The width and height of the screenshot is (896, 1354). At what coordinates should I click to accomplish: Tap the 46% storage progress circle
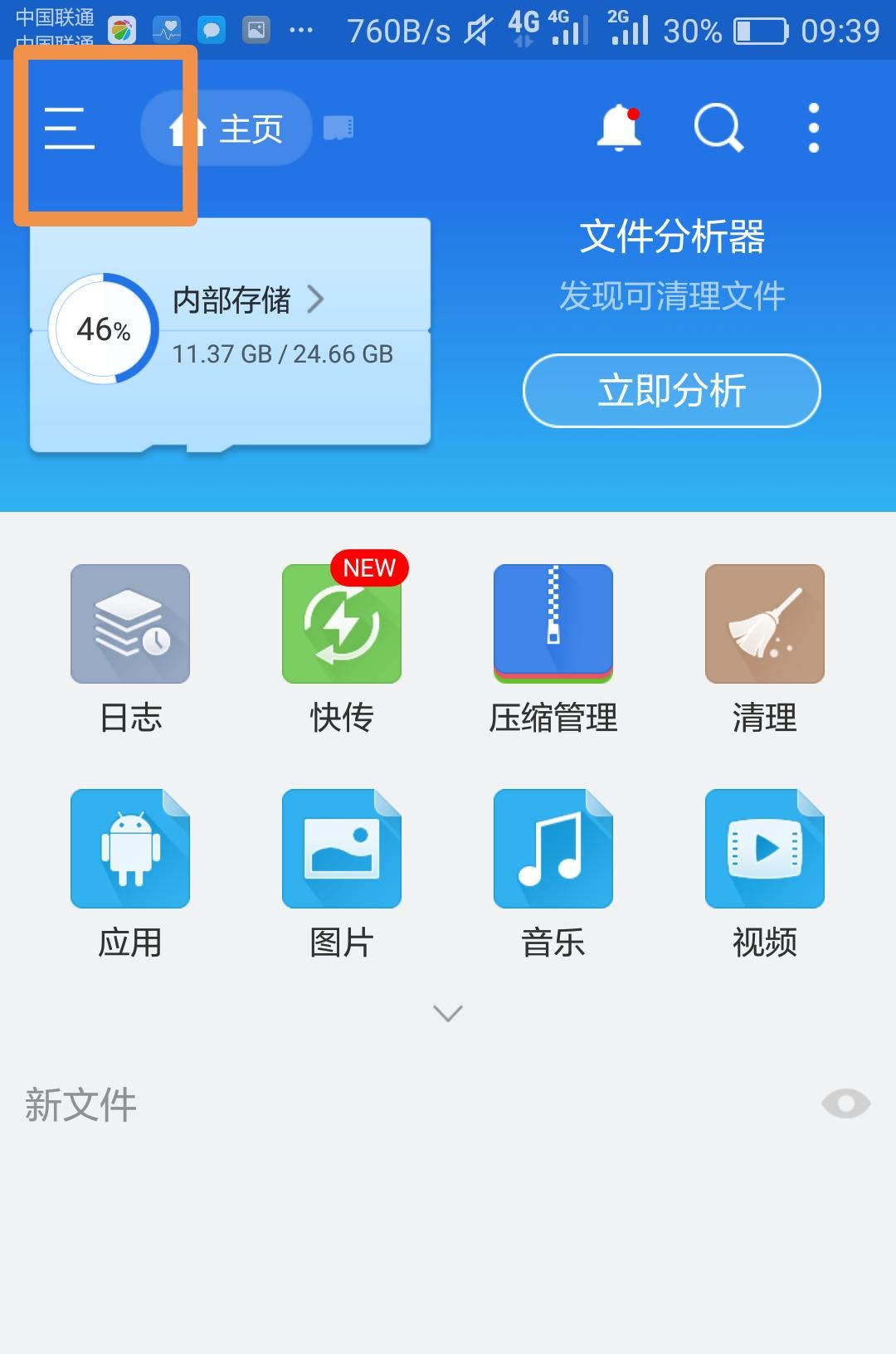[x=102, y=329]
